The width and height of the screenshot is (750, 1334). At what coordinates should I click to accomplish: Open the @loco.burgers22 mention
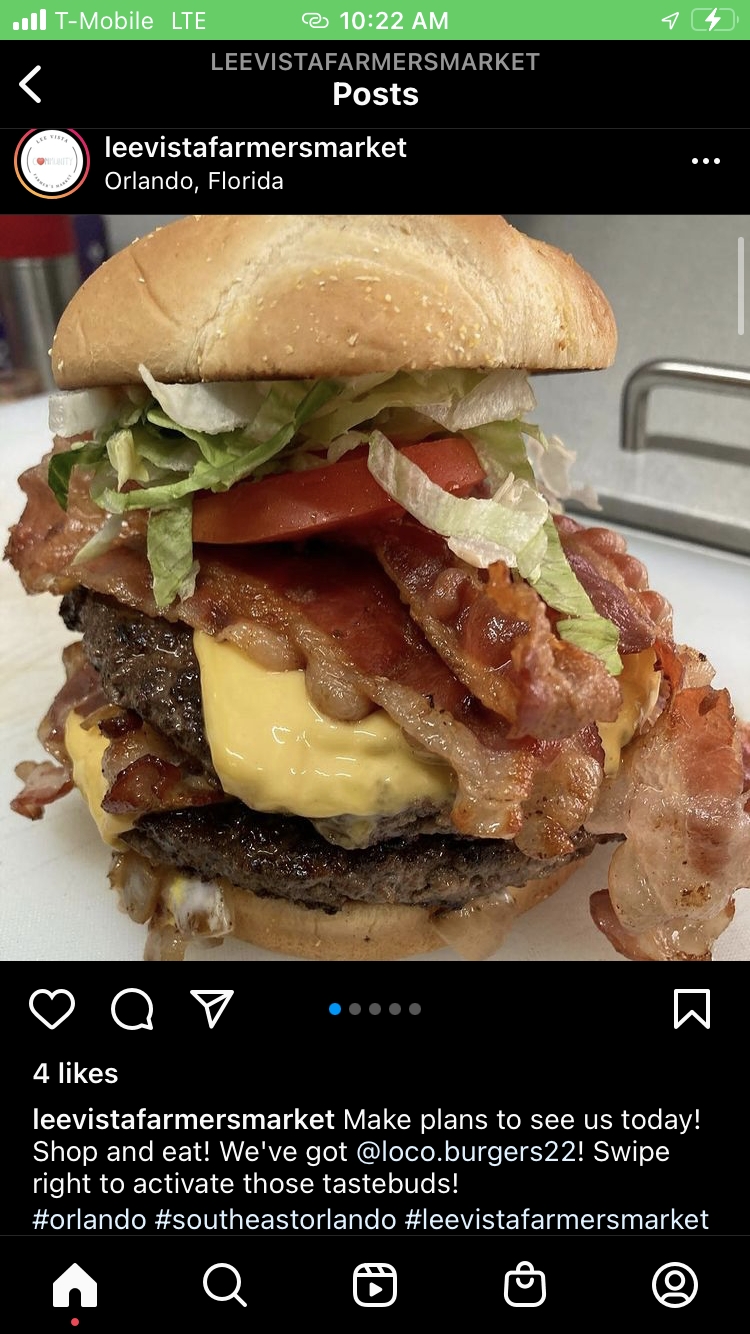coord(466,1152)
